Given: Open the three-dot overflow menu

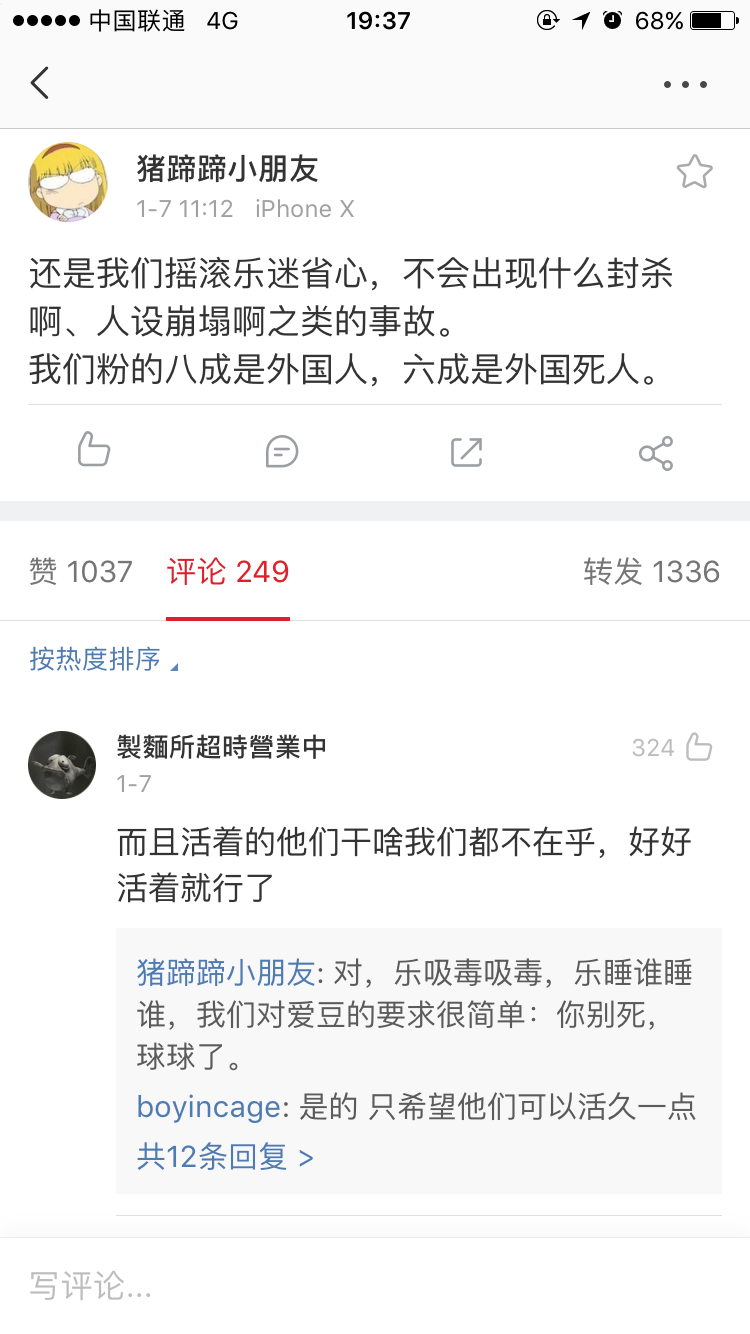Looking at the screenshot, I should coord(685,85).
